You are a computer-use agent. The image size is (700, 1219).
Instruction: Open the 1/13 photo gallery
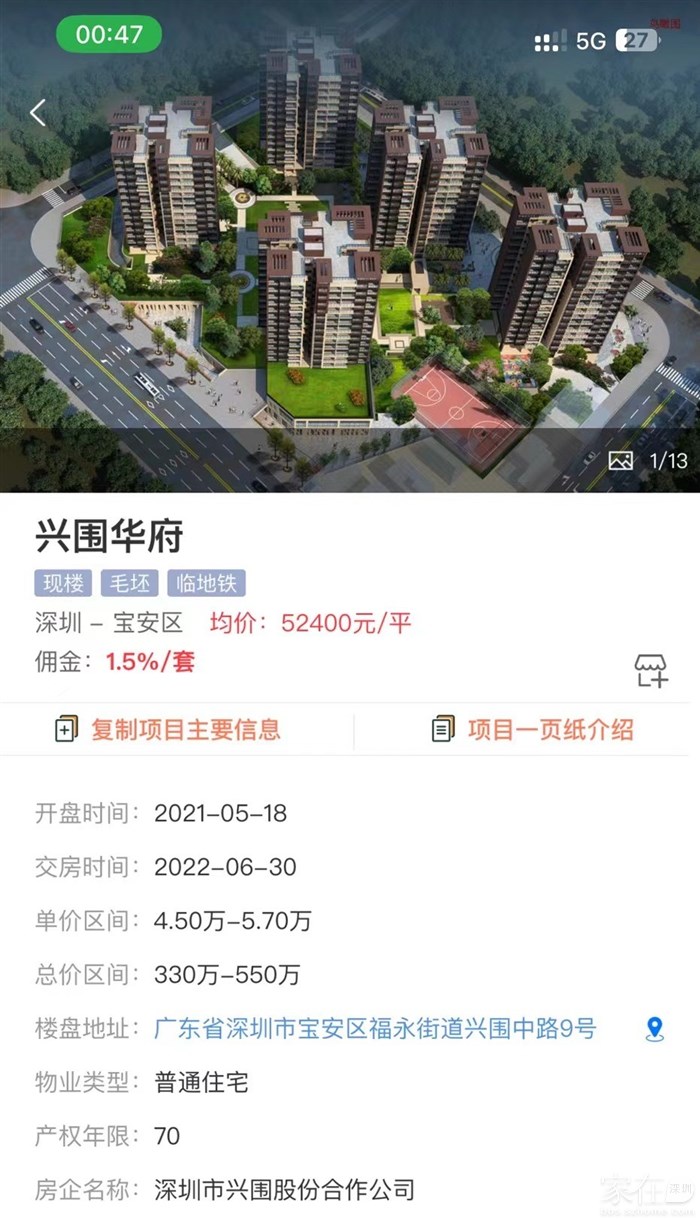648,461
